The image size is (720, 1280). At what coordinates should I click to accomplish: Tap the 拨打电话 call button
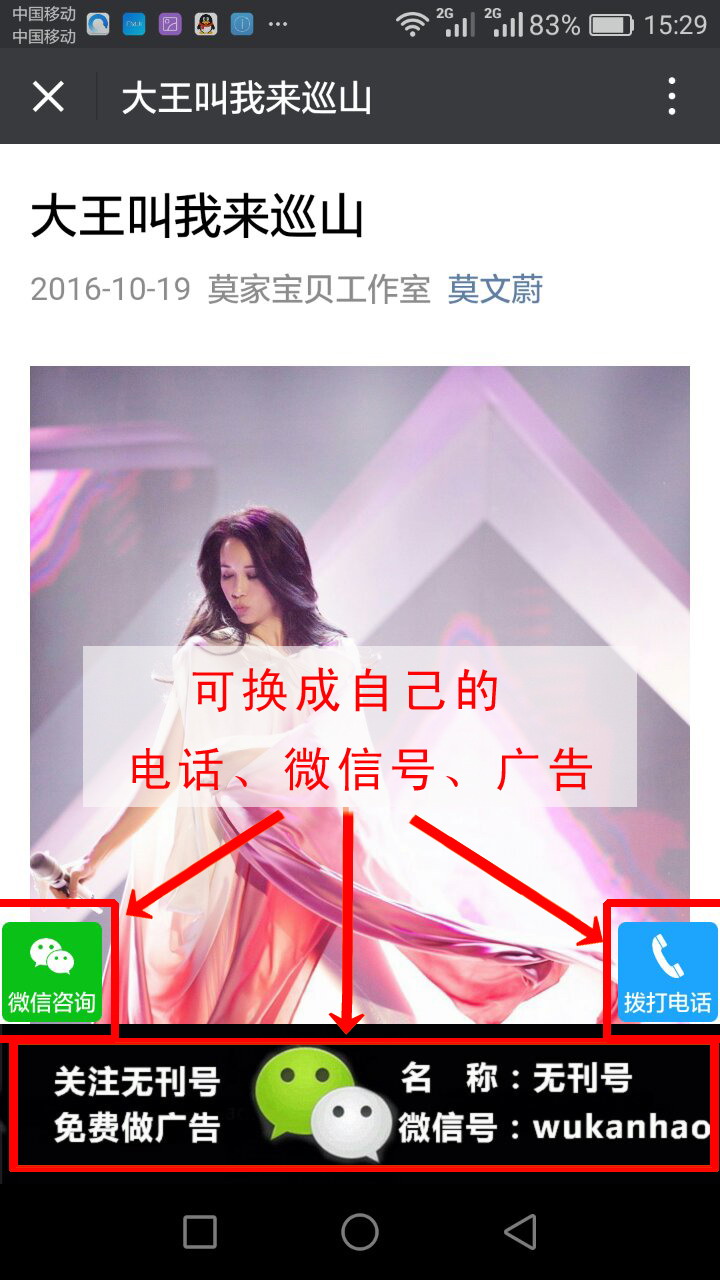point(667,972)
